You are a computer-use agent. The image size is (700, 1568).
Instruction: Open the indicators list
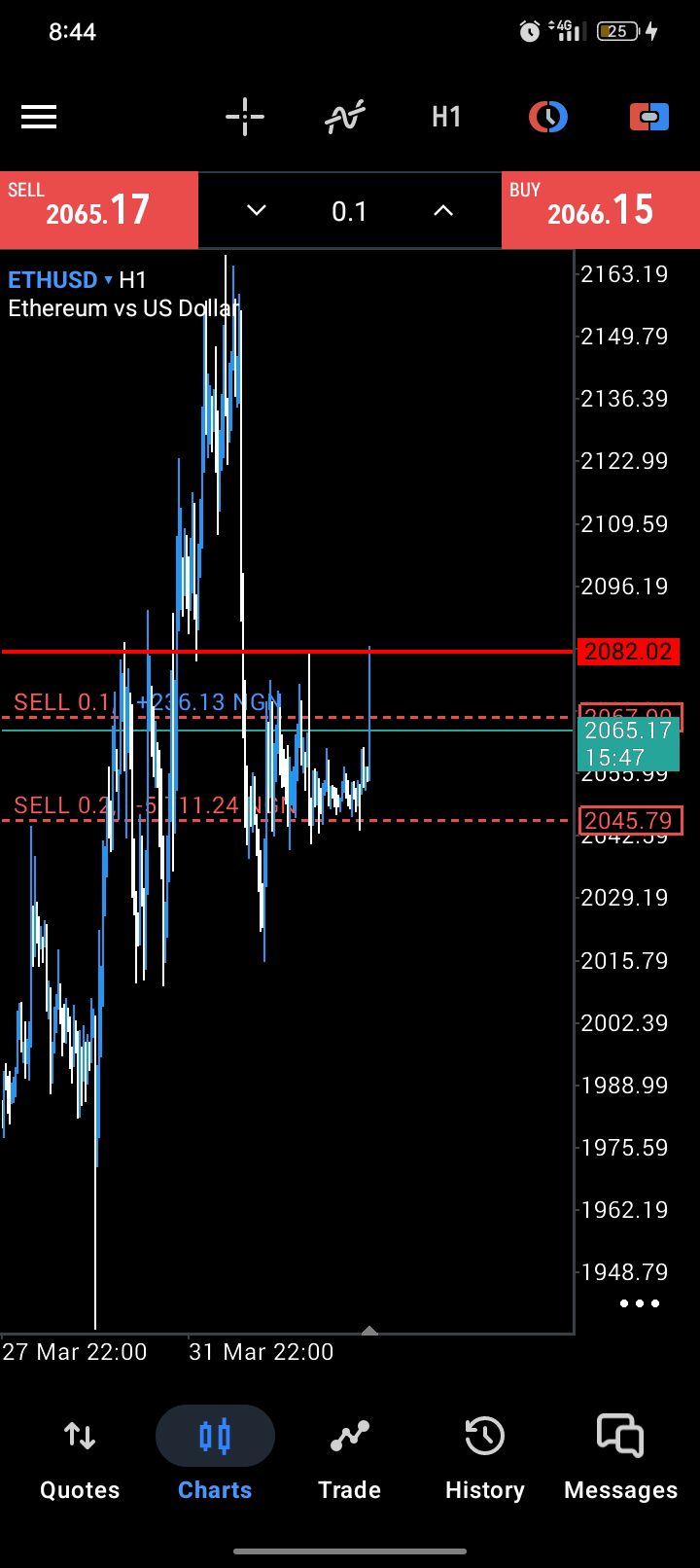(345, 118)
